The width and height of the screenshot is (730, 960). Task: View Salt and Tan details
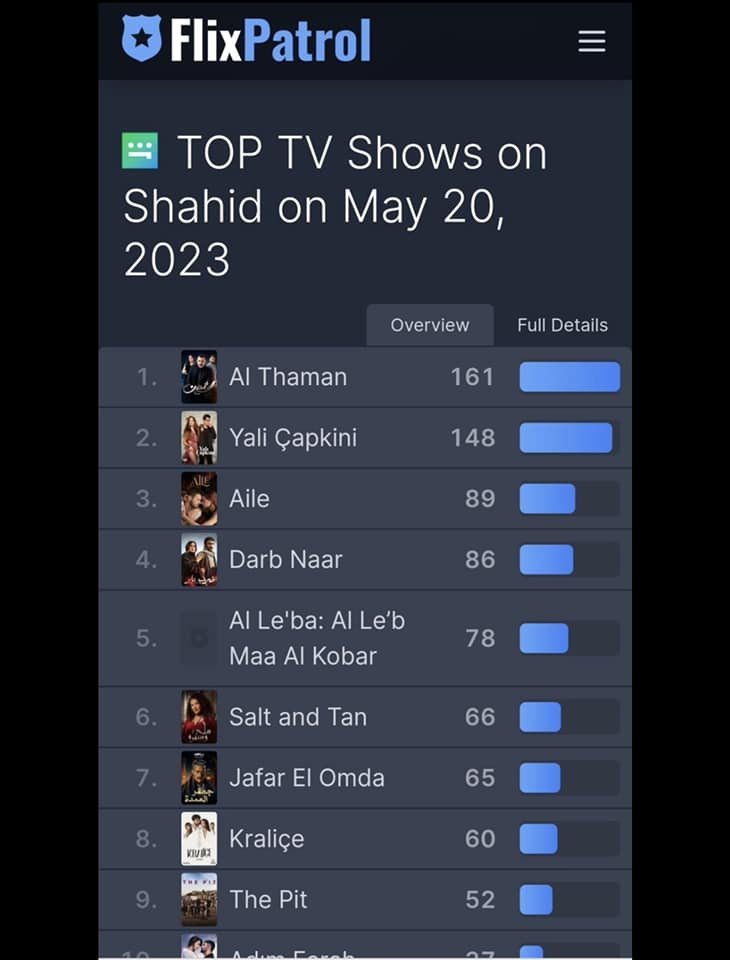coord(297,717)
